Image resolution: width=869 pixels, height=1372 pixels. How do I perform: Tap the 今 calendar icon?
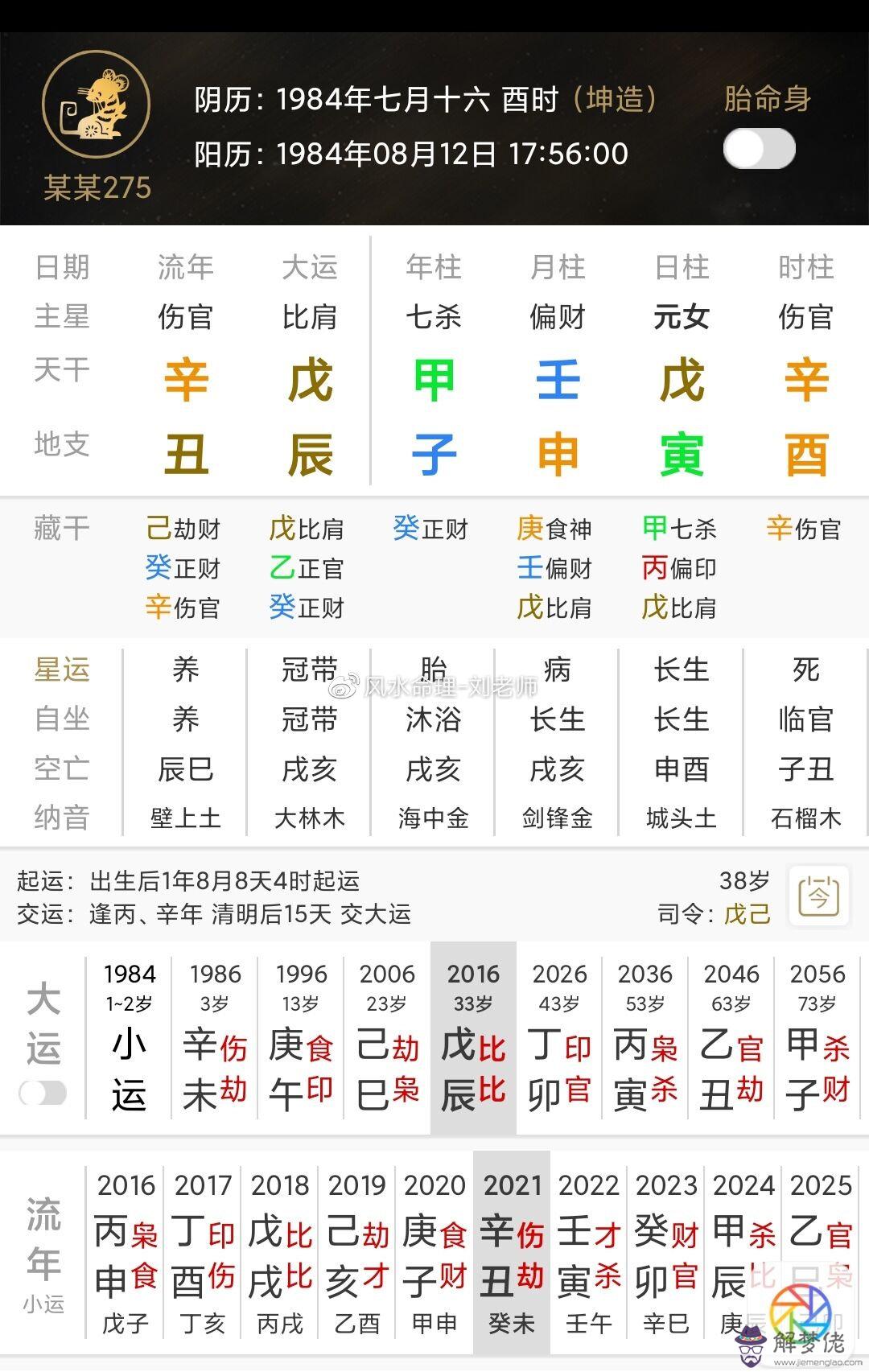click(818, 895)
